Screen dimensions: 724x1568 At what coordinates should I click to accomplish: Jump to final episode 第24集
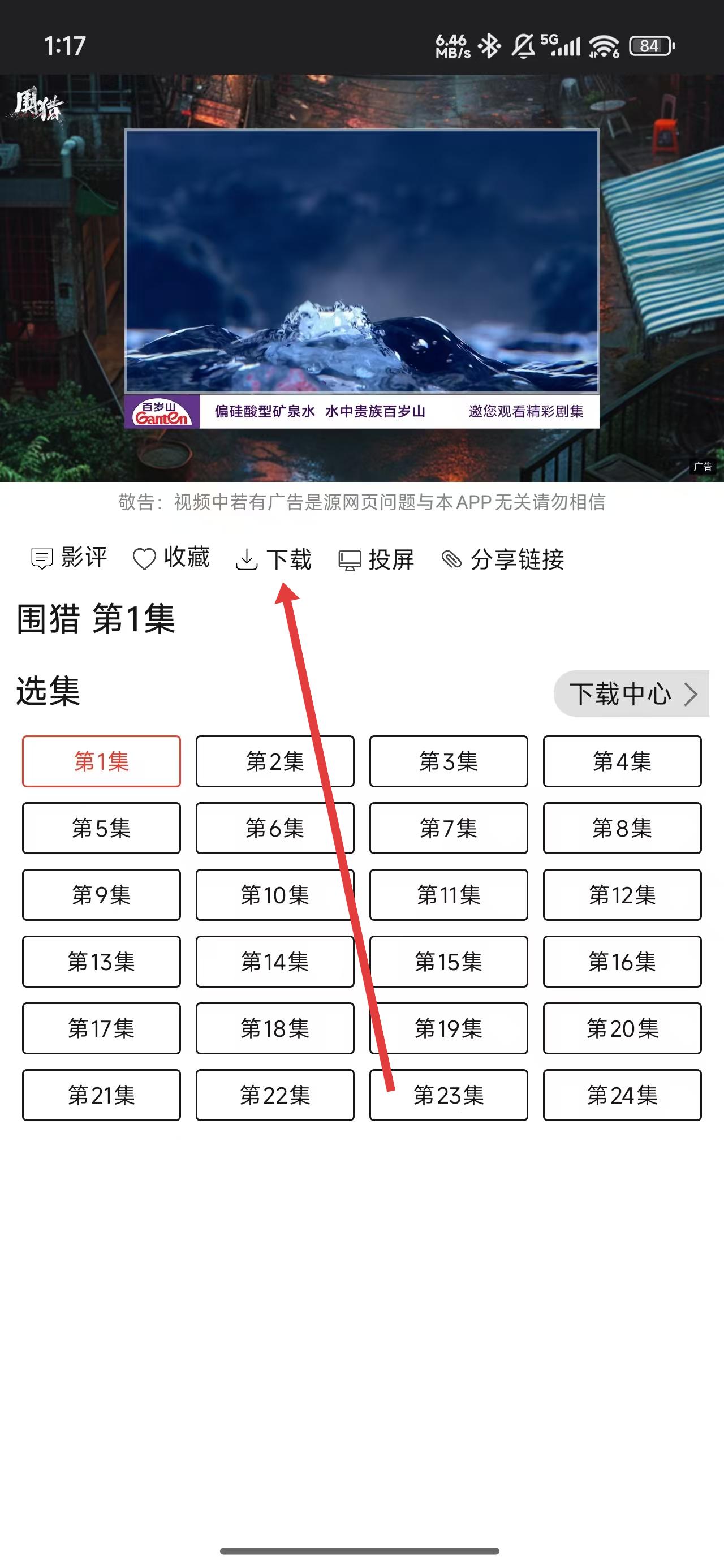(x=622, y=1095)
